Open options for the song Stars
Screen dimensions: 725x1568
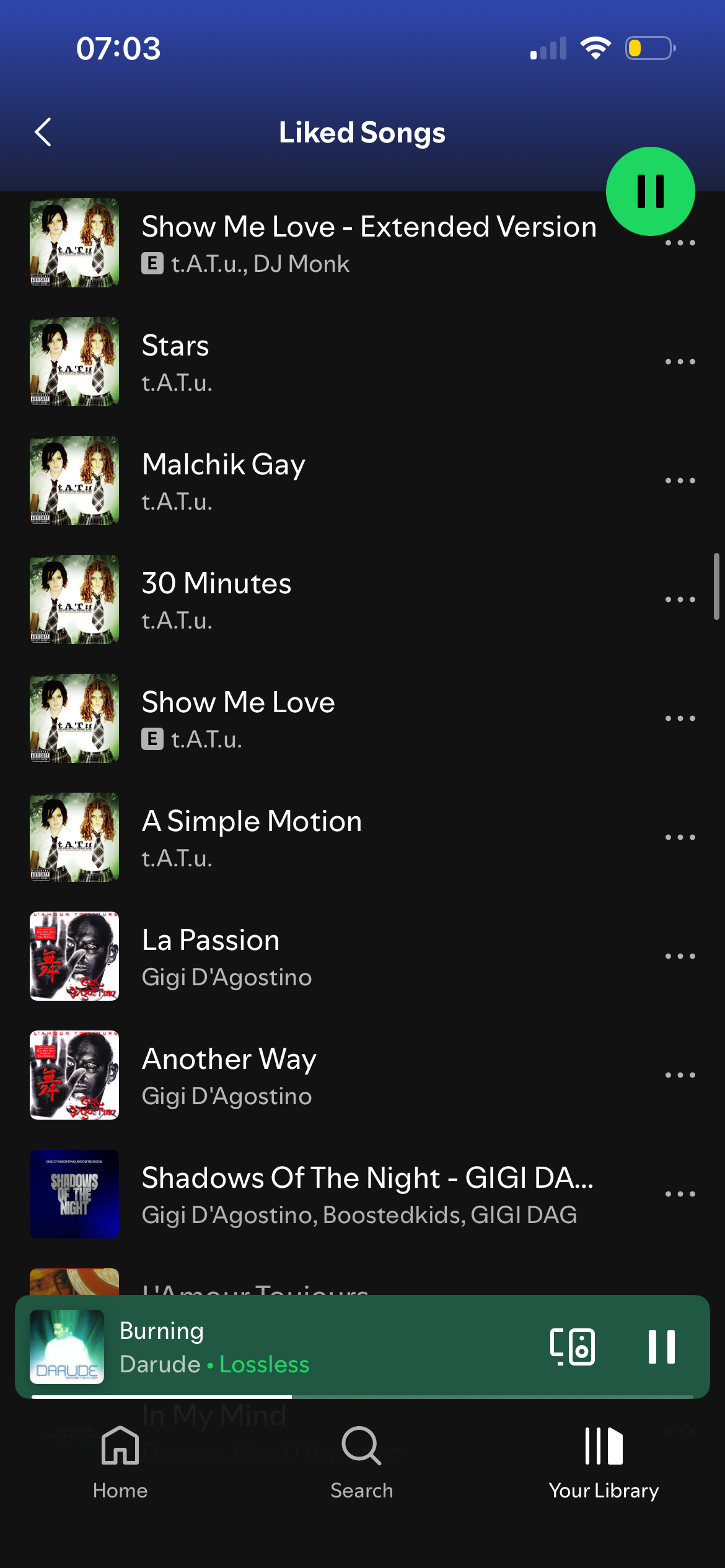(680, 362)
